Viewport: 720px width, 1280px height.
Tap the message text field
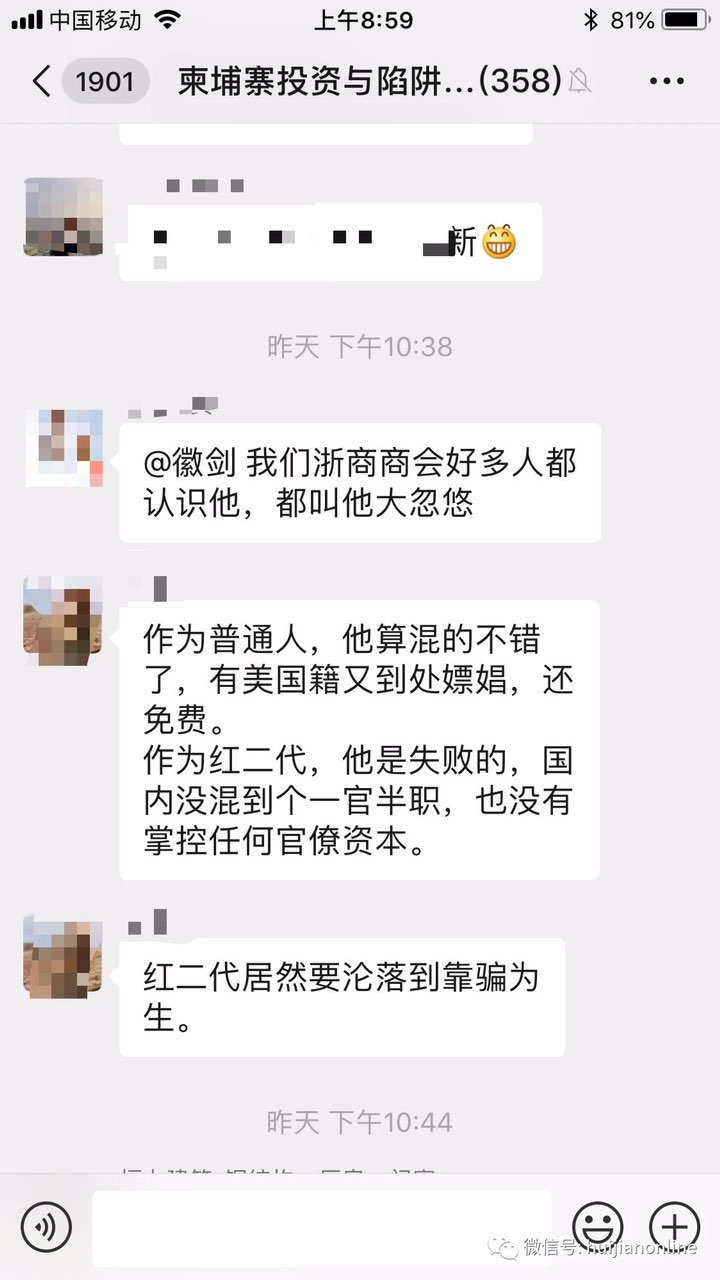(320, 1226)
